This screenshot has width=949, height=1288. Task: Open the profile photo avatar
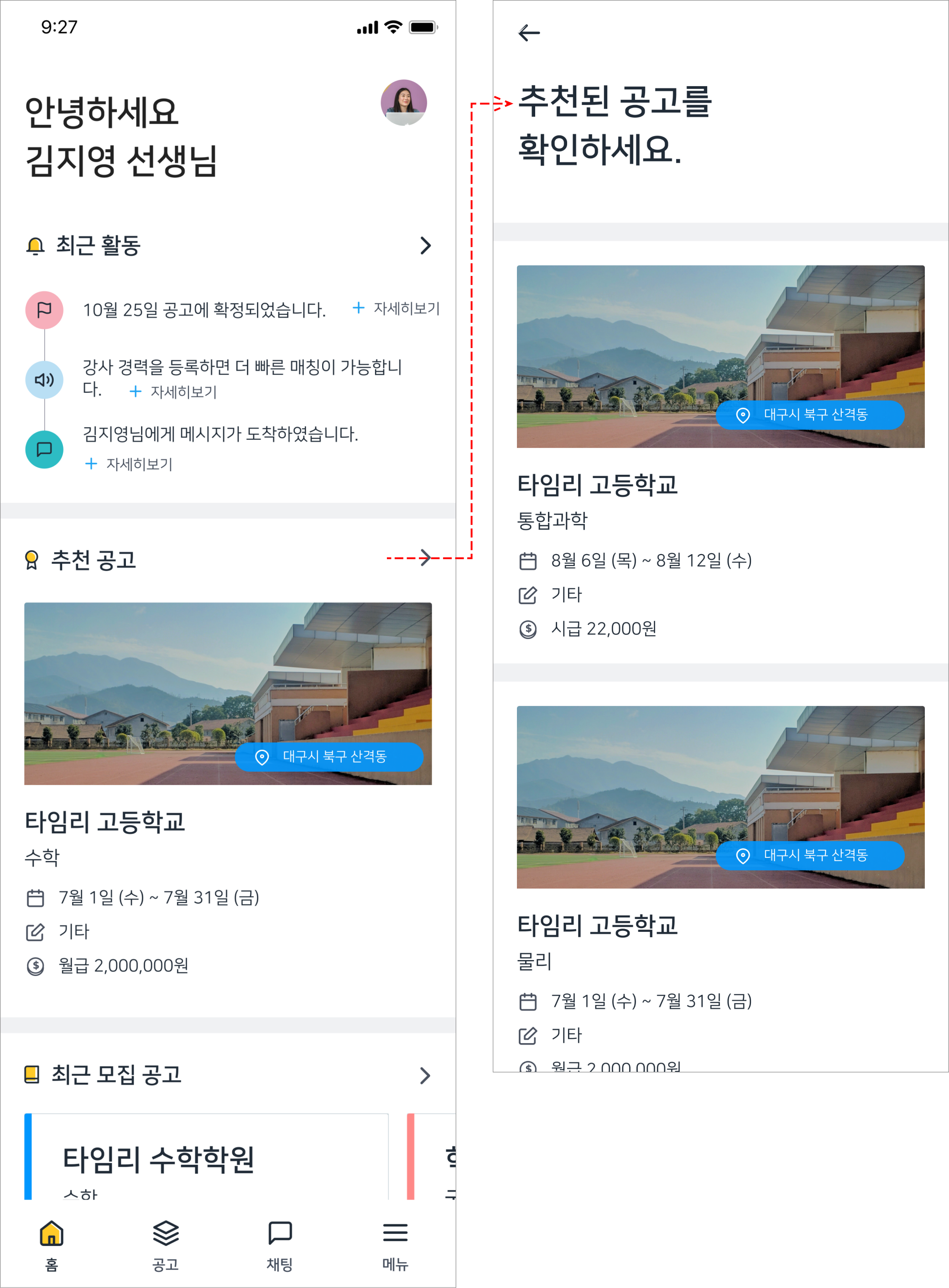(403, 102)
